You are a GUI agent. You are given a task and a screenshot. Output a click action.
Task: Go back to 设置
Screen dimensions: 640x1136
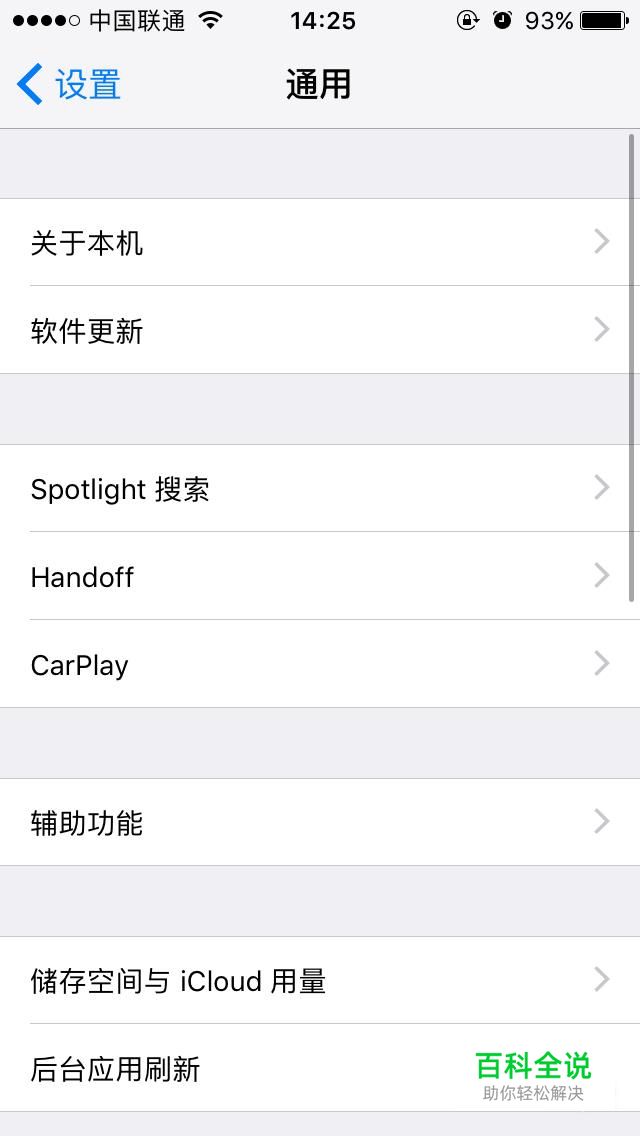(x=68, y=85)
